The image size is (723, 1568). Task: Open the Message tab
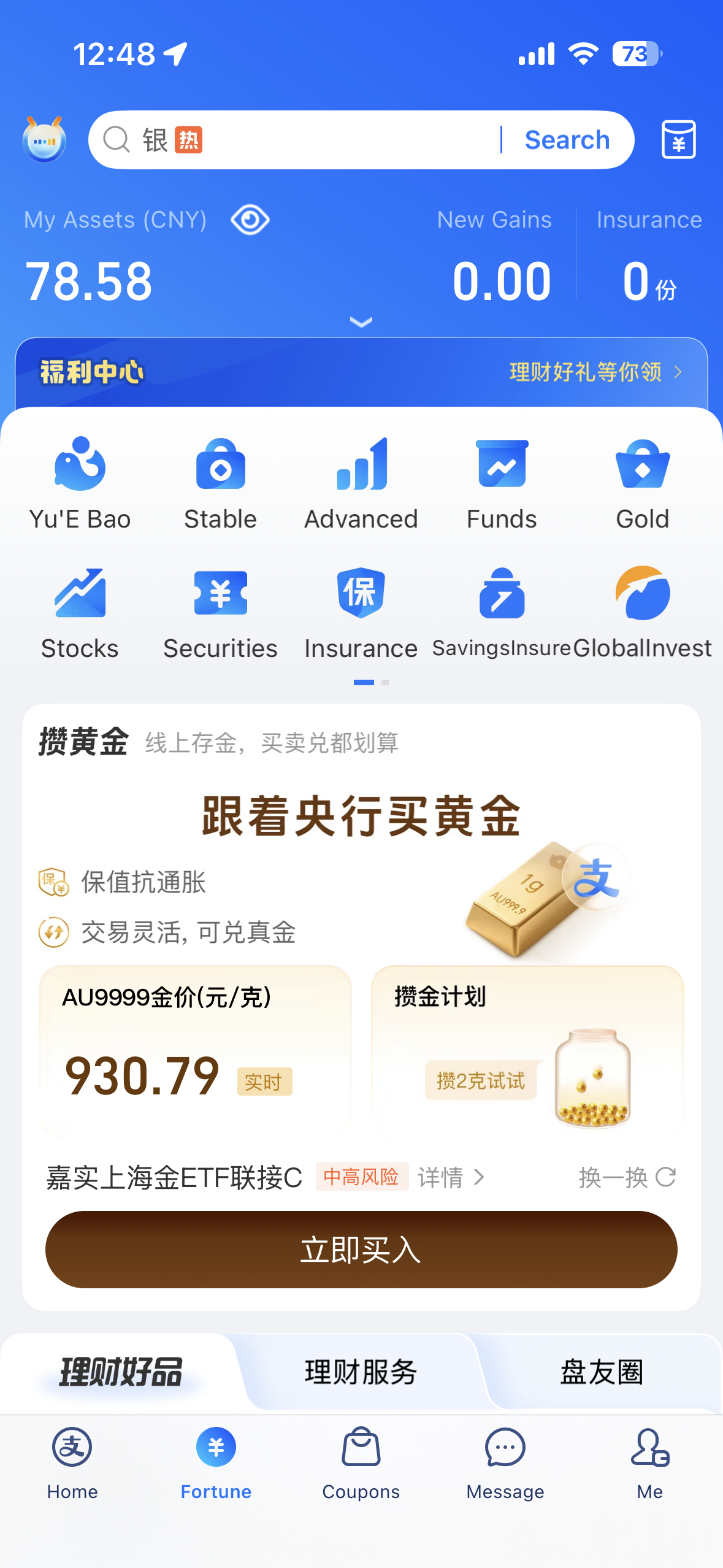pyautogui.click(x=505, y=1462)
